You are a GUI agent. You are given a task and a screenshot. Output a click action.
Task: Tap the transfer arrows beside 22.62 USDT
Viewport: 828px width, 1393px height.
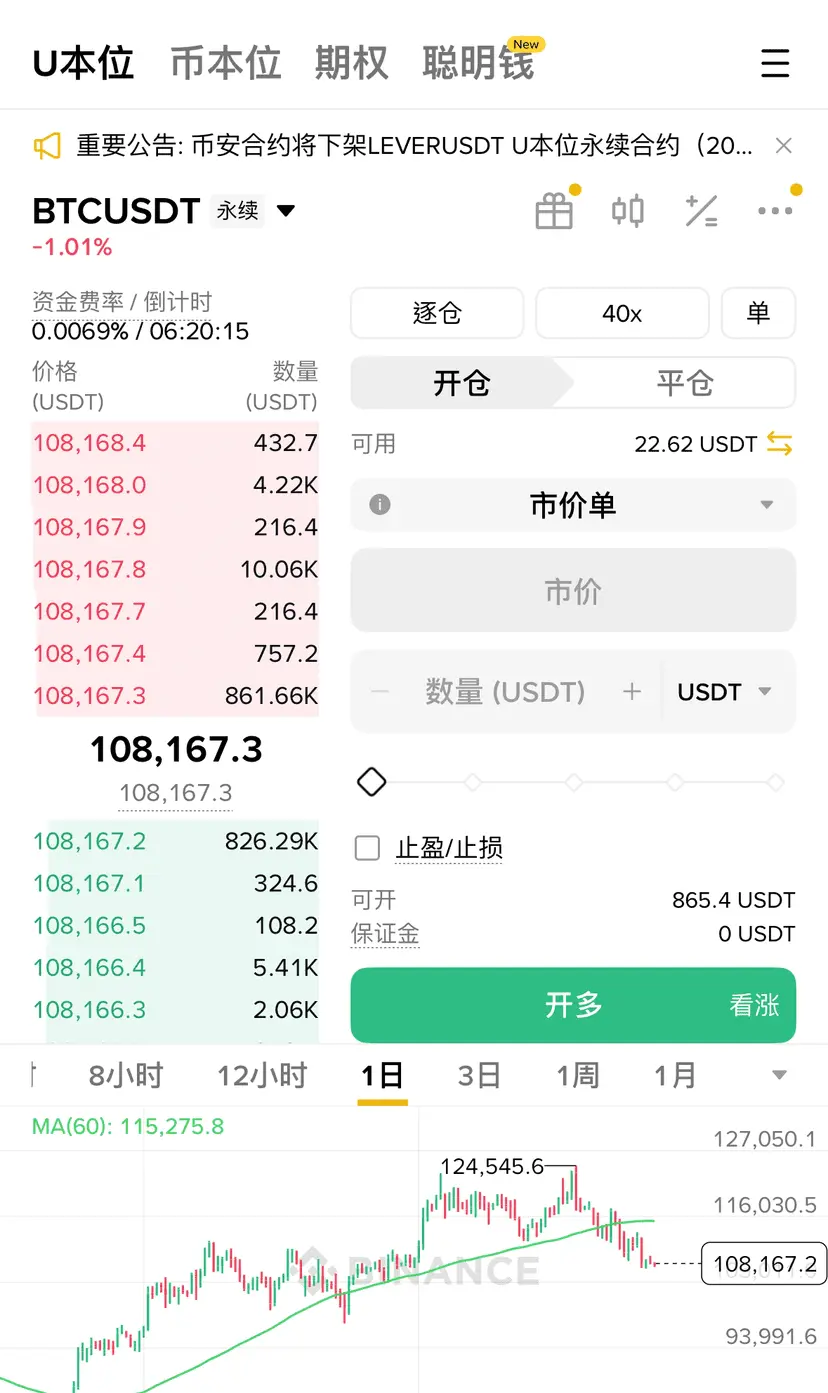coord(780,444)
